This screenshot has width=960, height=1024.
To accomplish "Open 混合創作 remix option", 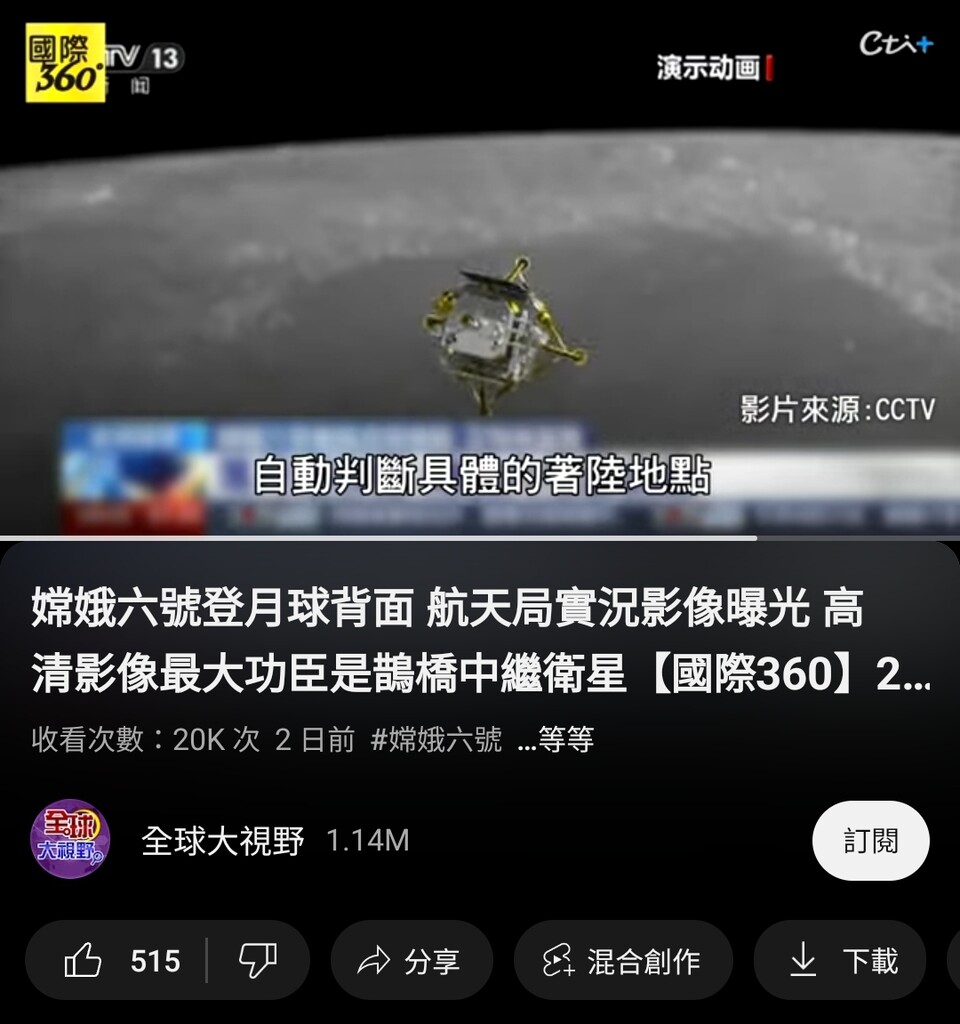I will [622, 961].
